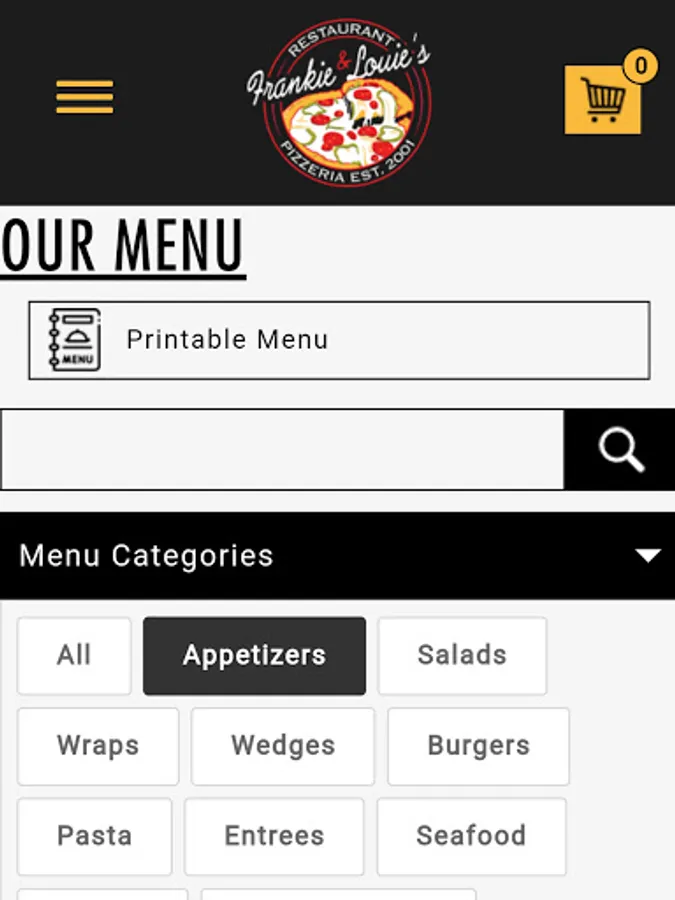Open the hamburger menu
675x900 pixels.
(x=84, y=96)
